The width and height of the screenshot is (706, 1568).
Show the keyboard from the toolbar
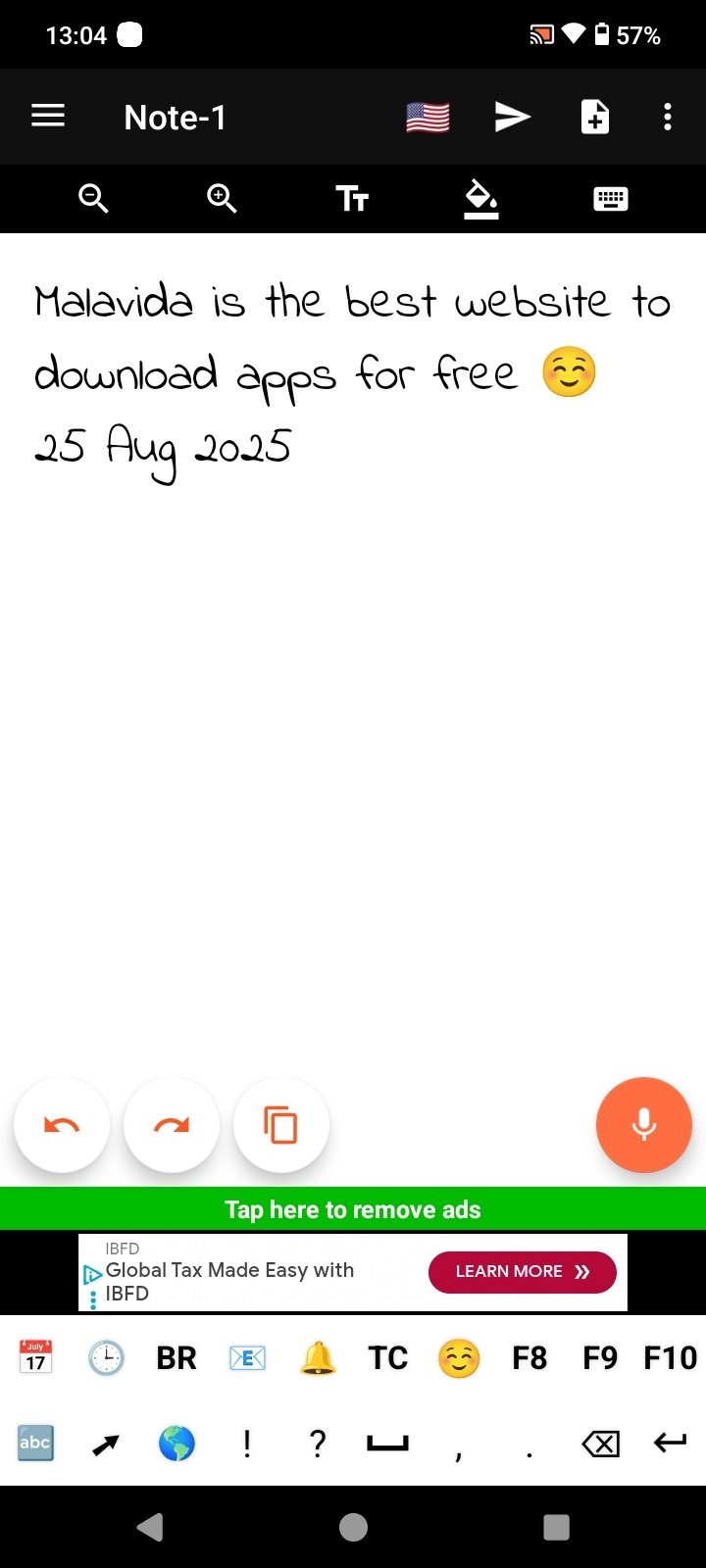(x=610, y=199)
